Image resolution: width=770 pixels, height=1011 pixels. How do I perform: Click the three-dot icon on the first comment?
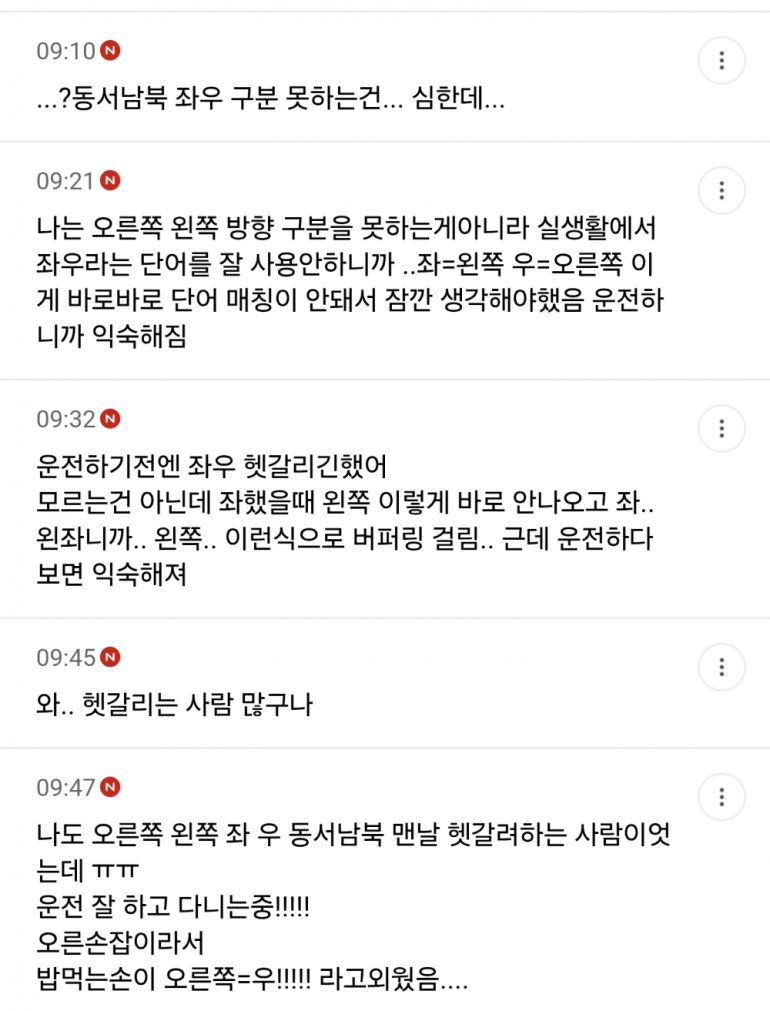(722, 60)
